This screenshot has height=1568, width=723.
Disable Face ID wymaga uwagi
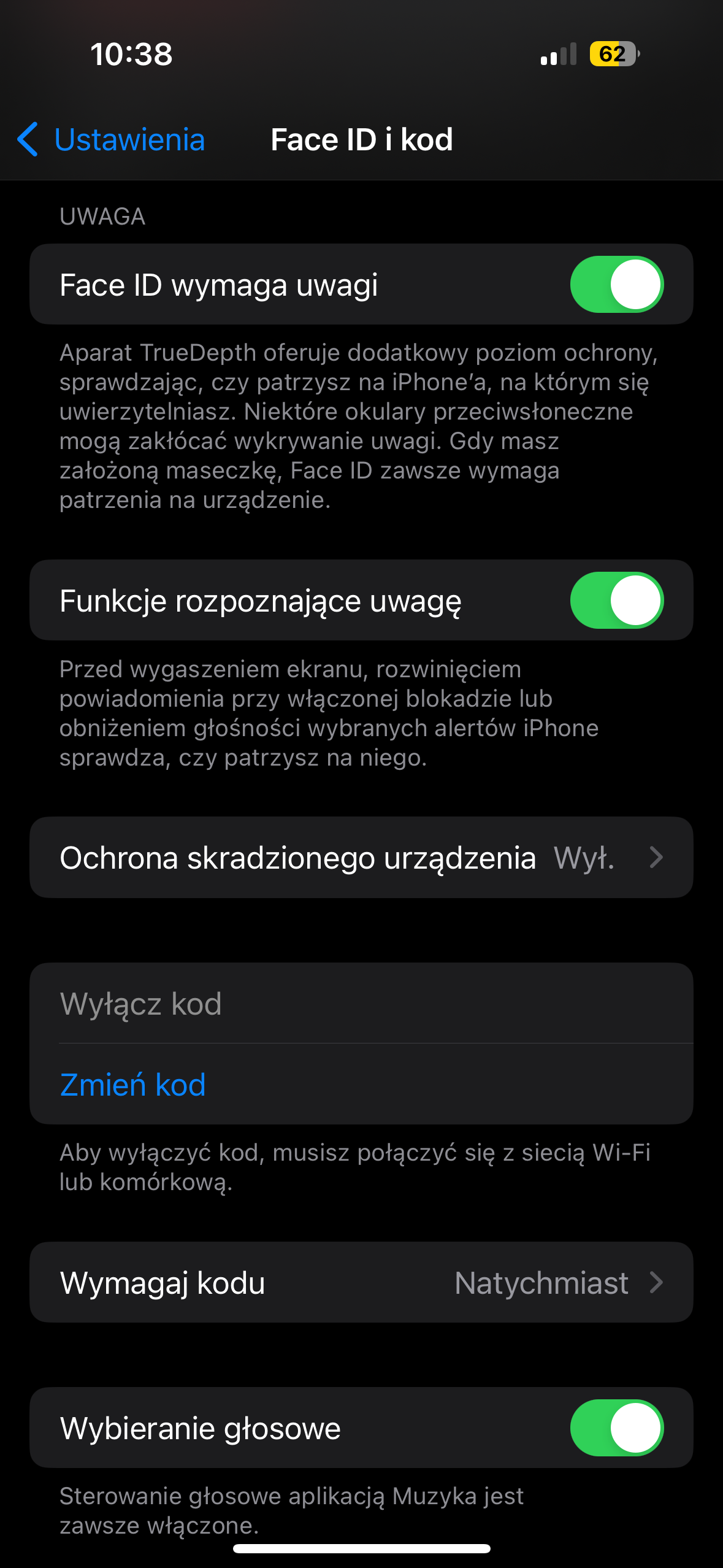pyautogui.click(x=616, y=285)
